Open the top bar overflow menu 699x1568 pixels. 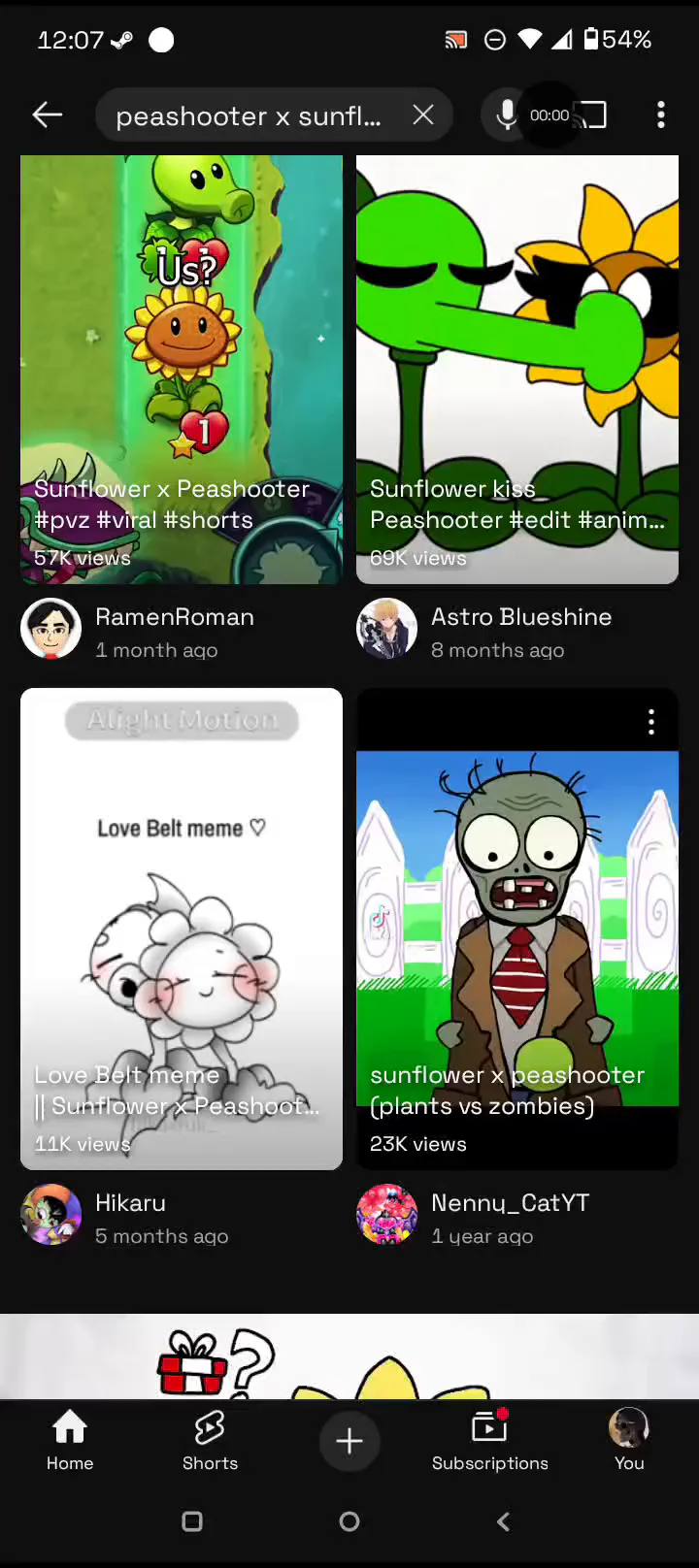pos(661,115)
